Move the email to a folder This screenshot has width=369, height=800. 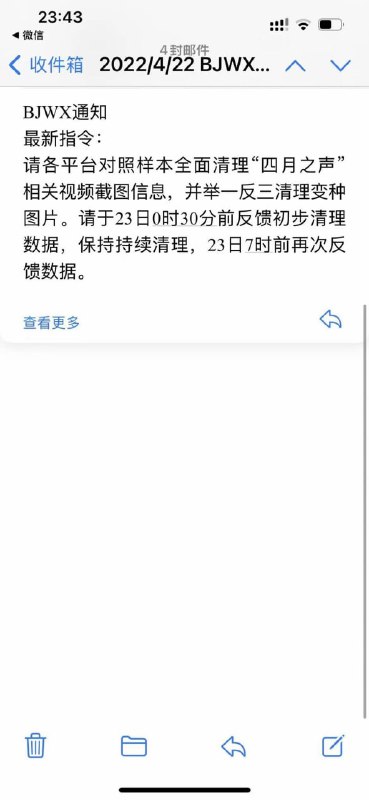coord(134,746)
